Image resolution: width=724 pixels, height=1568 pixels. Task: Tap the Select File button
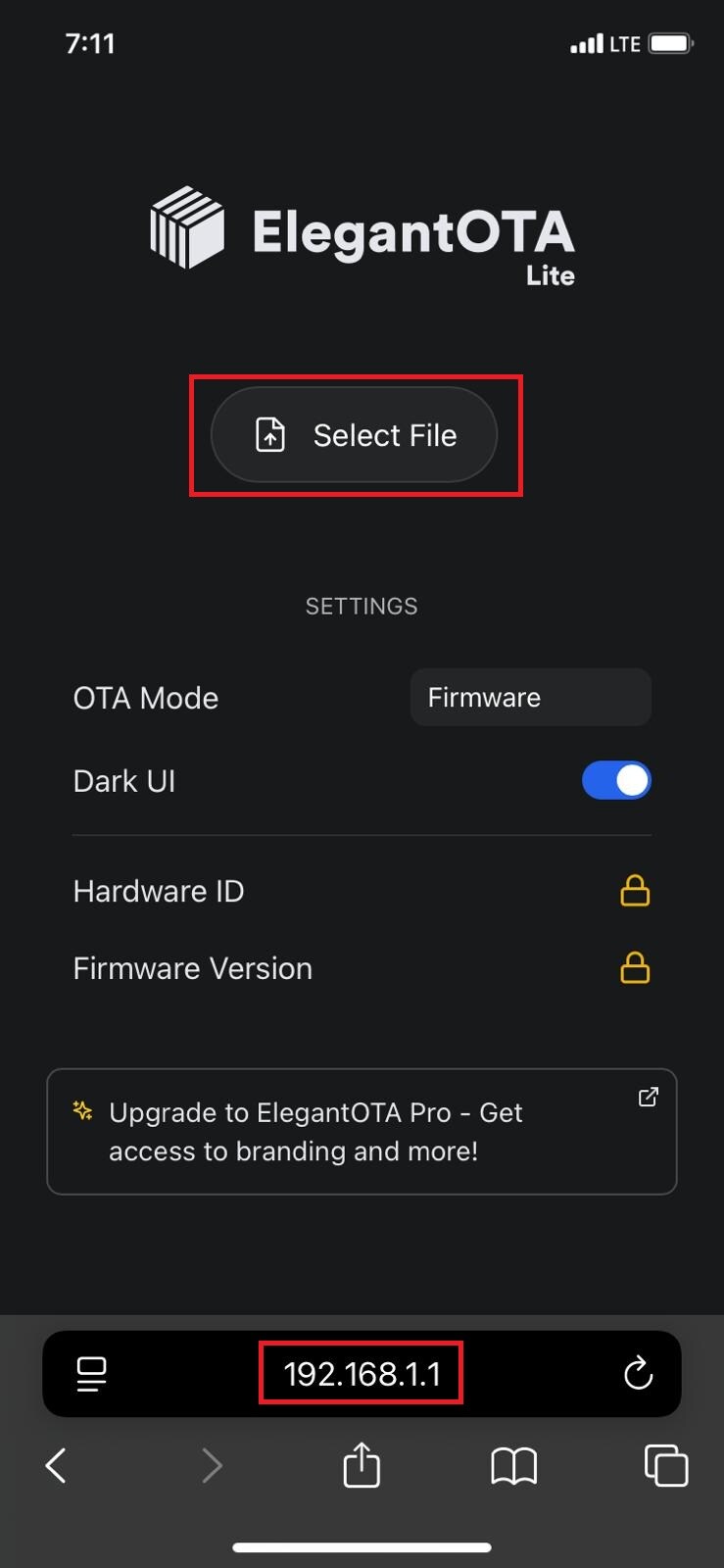[x=354, y=435]
